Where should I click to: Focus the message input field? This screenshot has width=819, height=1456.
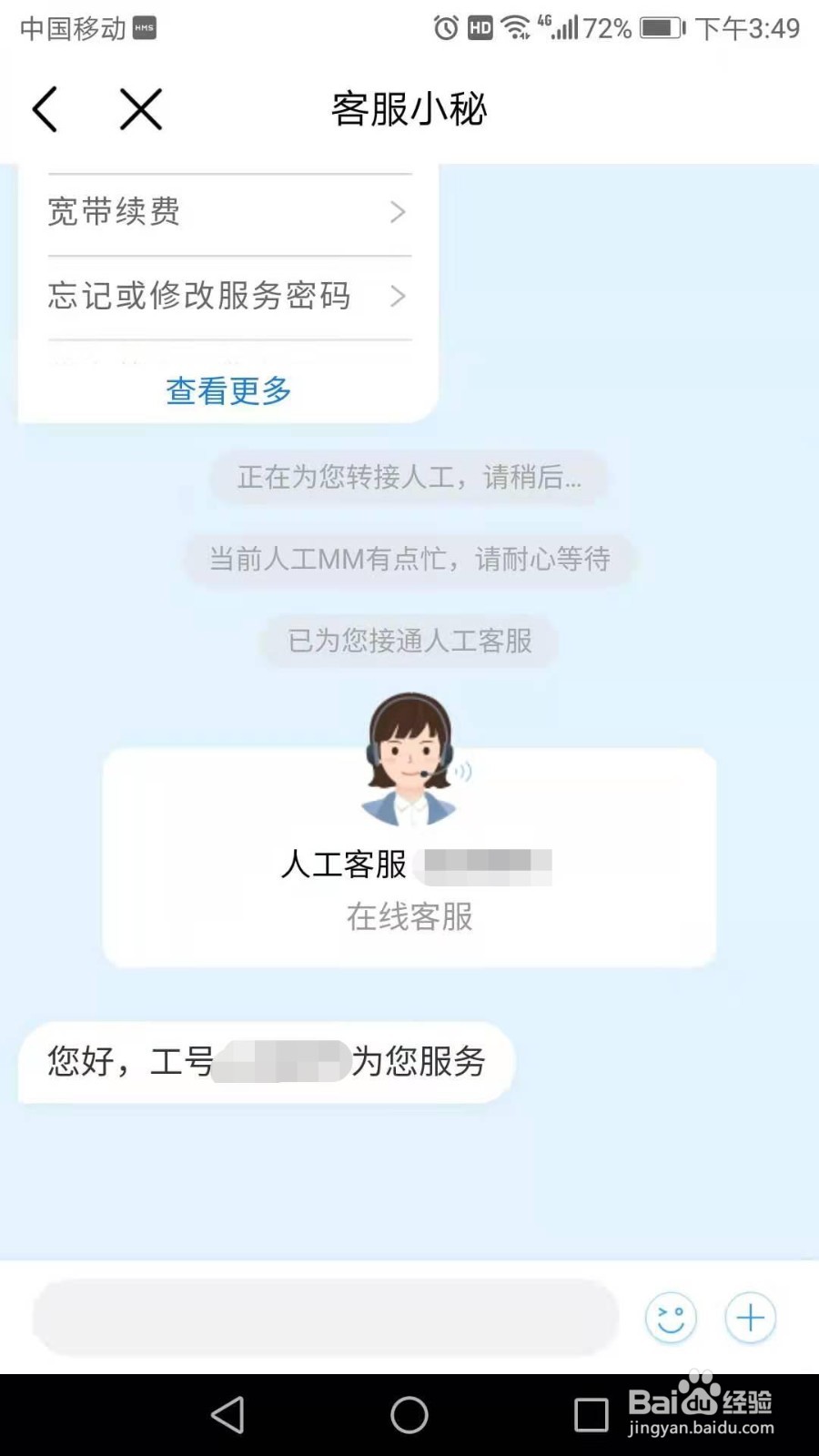click(326, 1317)
